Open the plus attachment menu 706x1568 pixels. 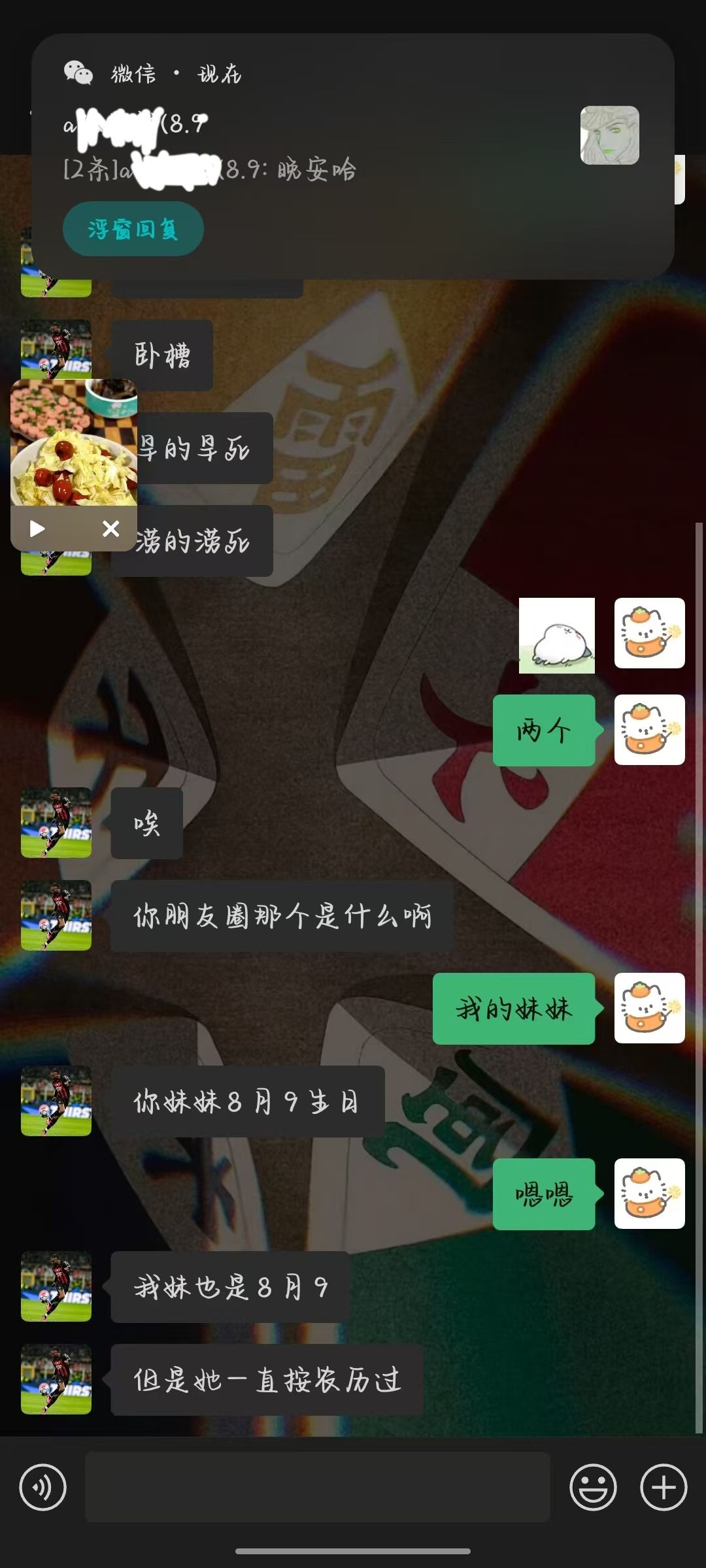(x=664, y=1488)
